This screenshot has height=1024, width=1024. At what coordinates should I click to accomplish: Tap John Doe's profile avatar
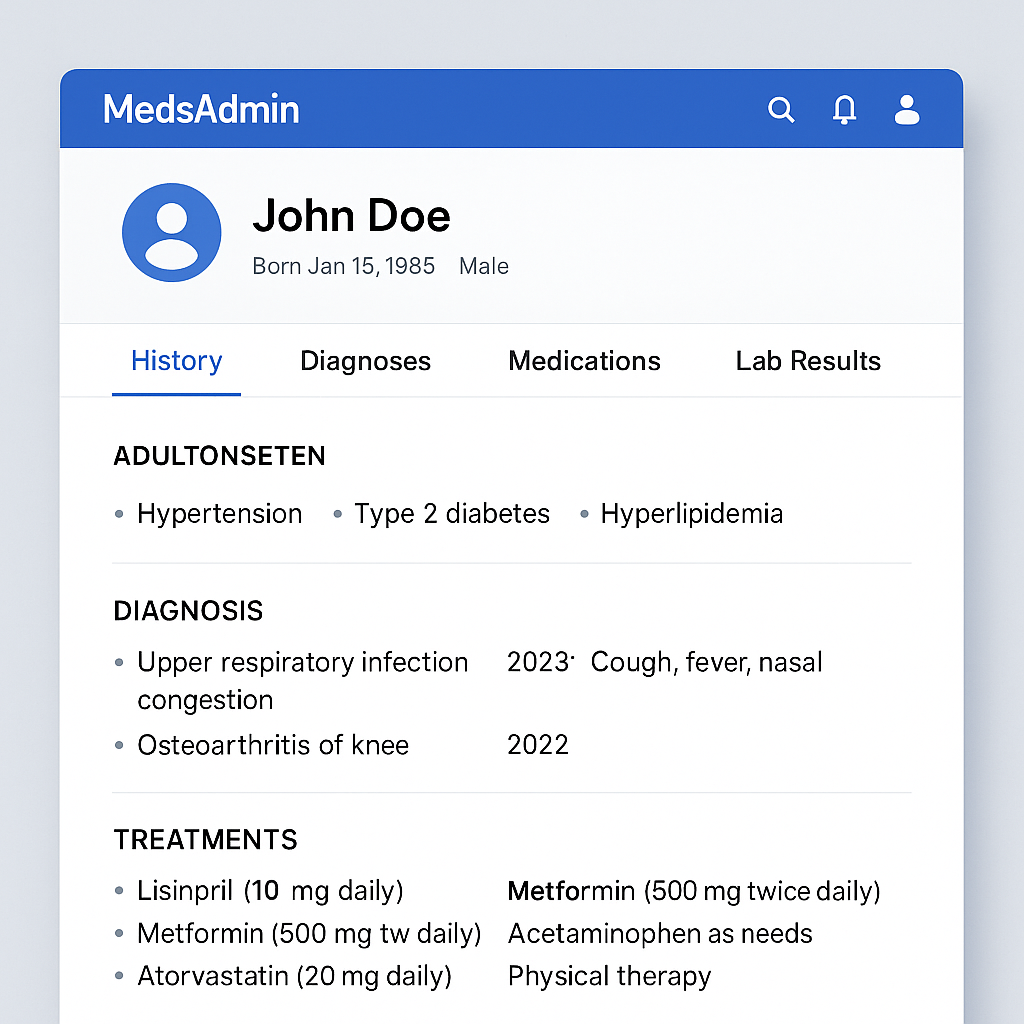point(172,233)
